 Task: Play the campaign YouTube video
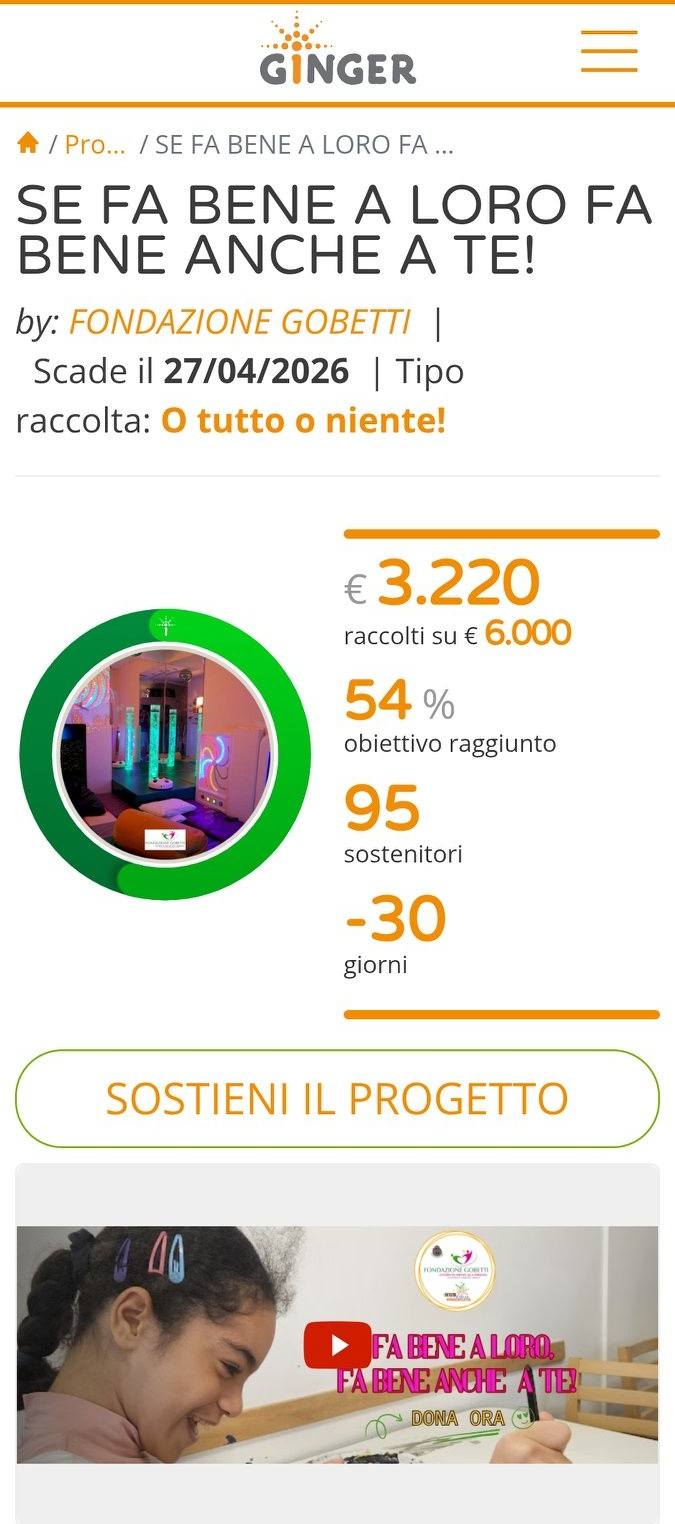pyautogui.click(x=337, y=1344)
